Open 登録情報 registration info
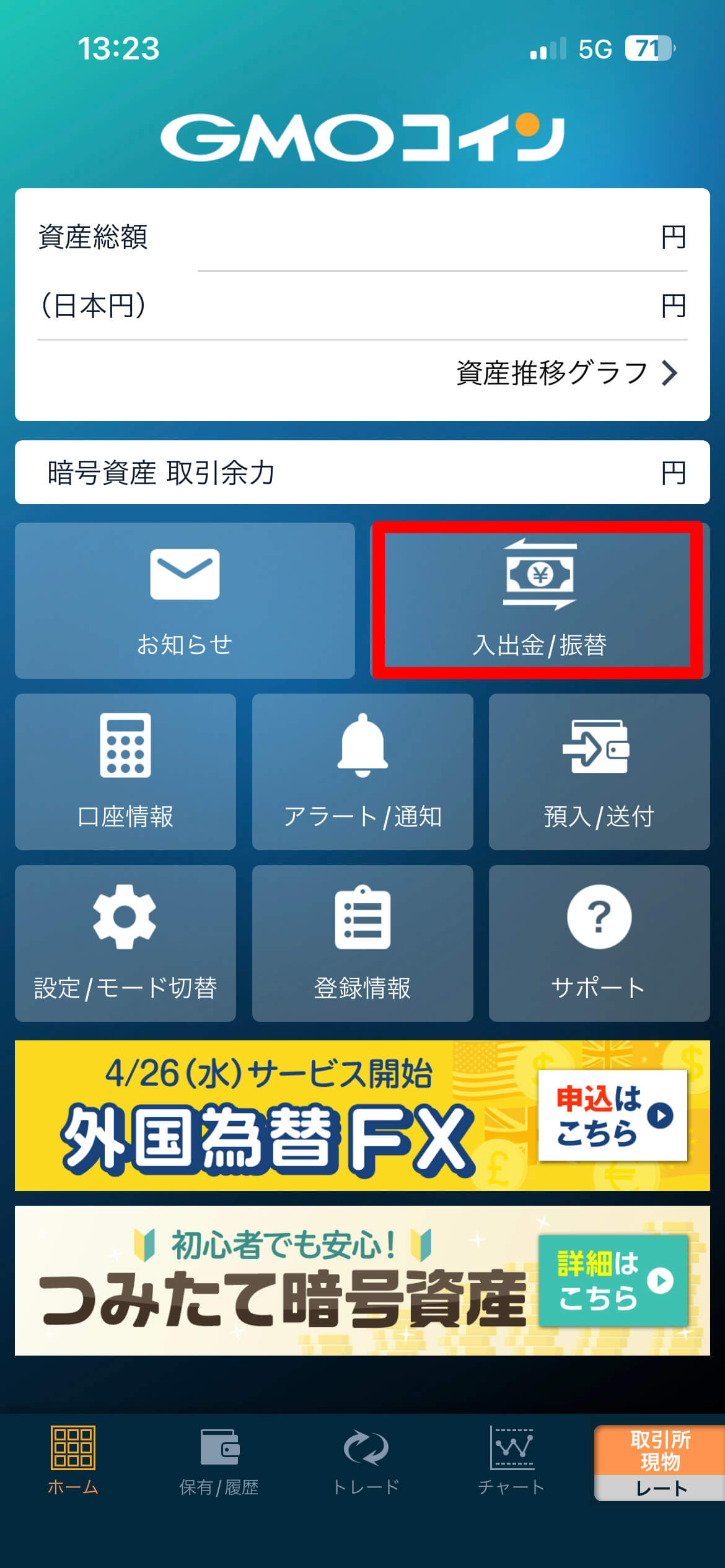Screen dimensions: 725x1568 coord(362,943)
